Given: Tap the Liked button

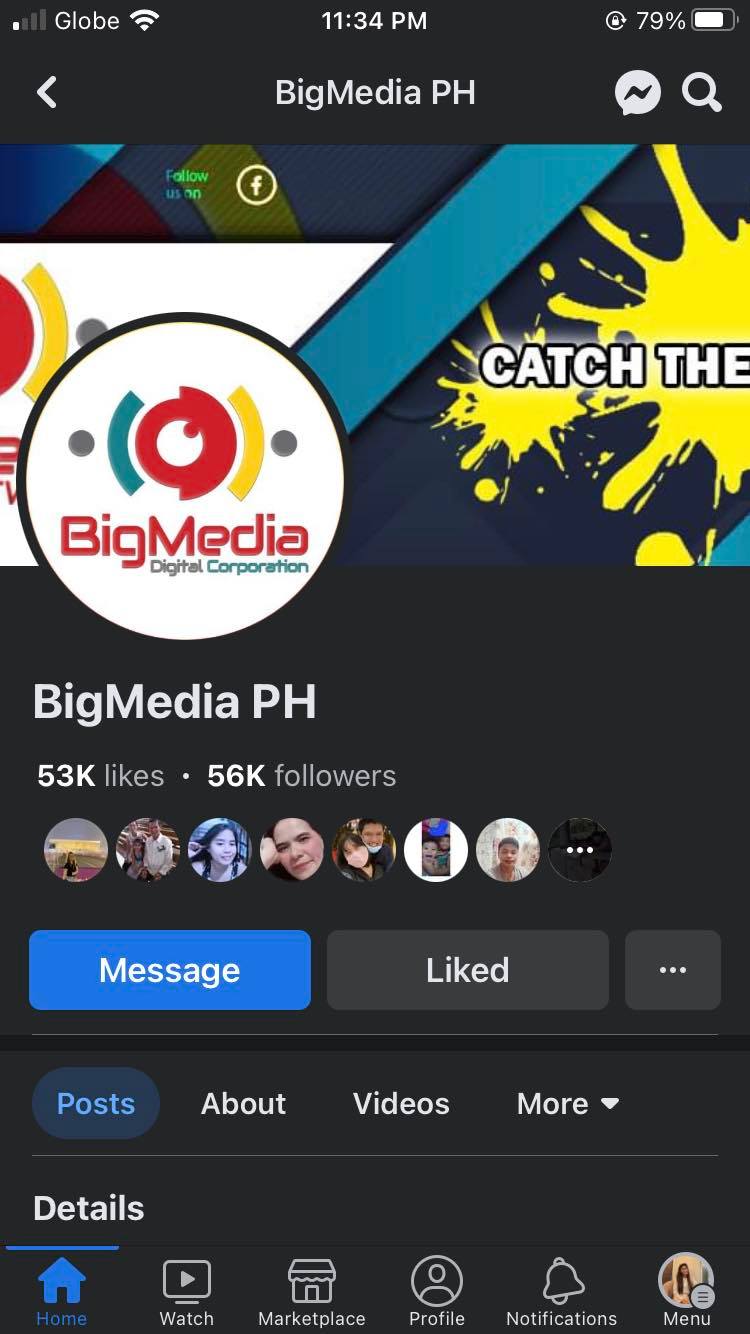Looking at the screenshot, I should pyautogui.click(x=467, y=970).
